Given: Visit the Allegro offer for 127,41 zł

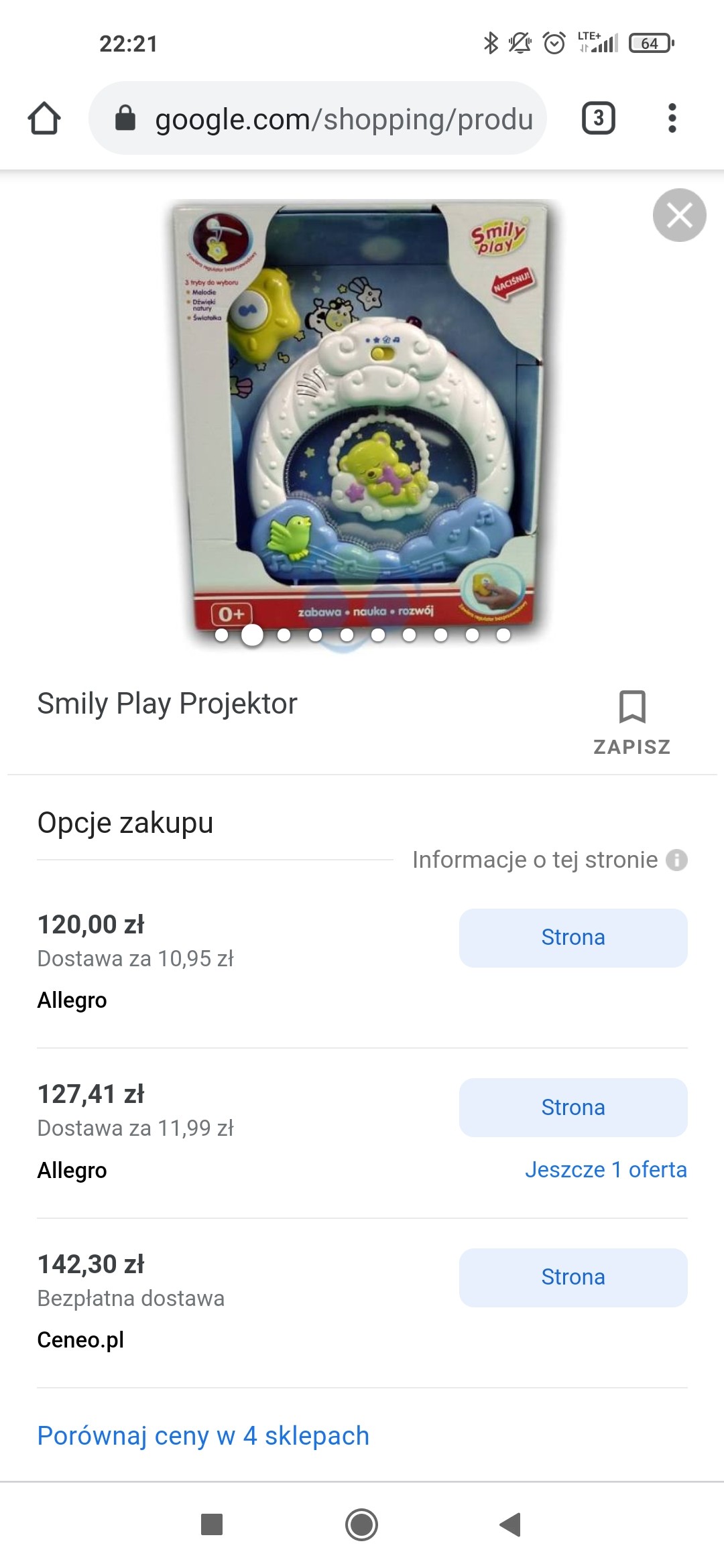Looking at the screenshot, I should pyautogui.click(x=572, y=1107).
